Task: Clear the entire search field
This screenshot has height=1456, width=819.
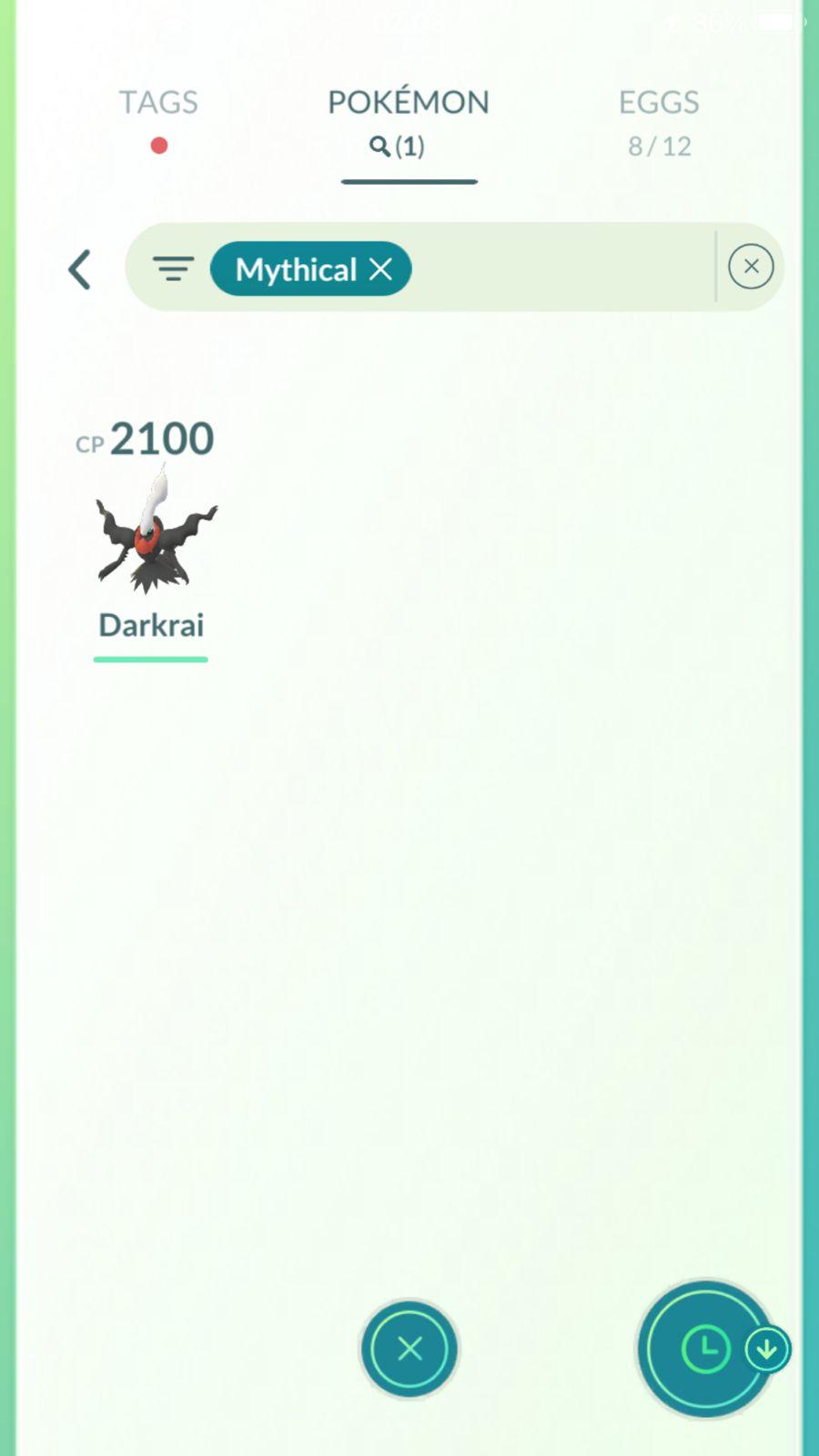Action: point(751,267)
